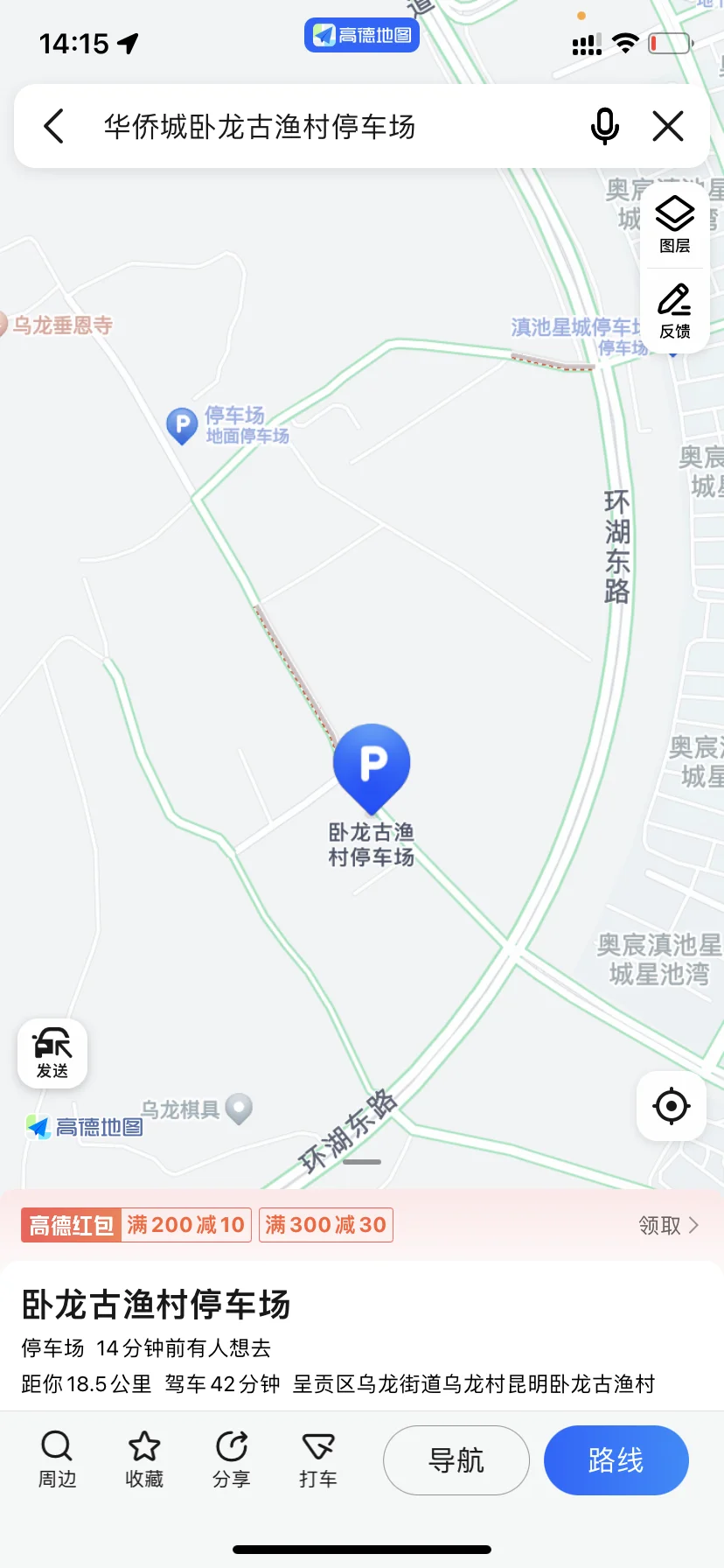Open the 图层 map layers
This screenshot has height=1568, width=724.
[x=674, y=224]
